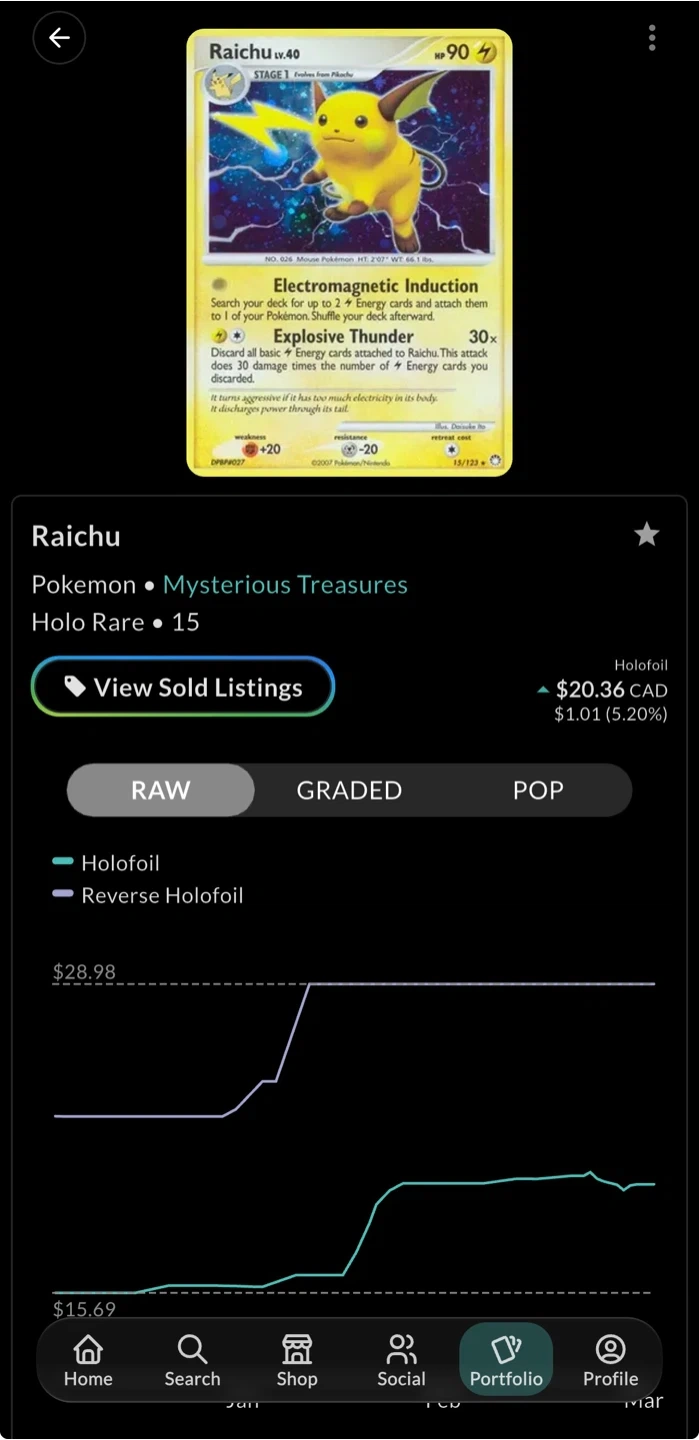Go back using the arrow button
This screenshot has height=1440, width=699.
(x=59, y=38)
